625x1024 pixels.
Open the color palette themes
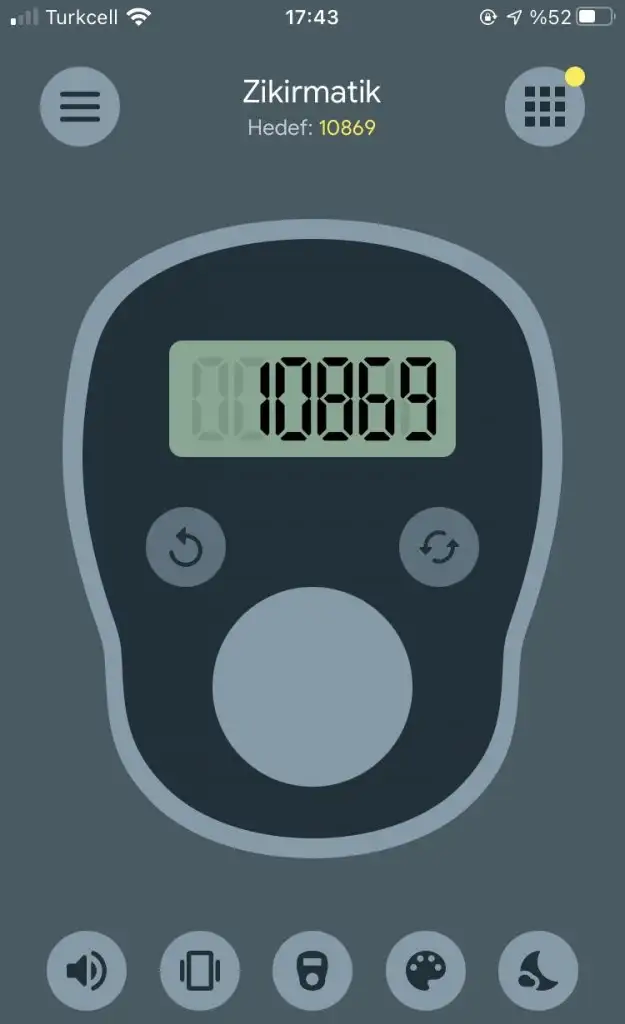[x=425, y=970]
